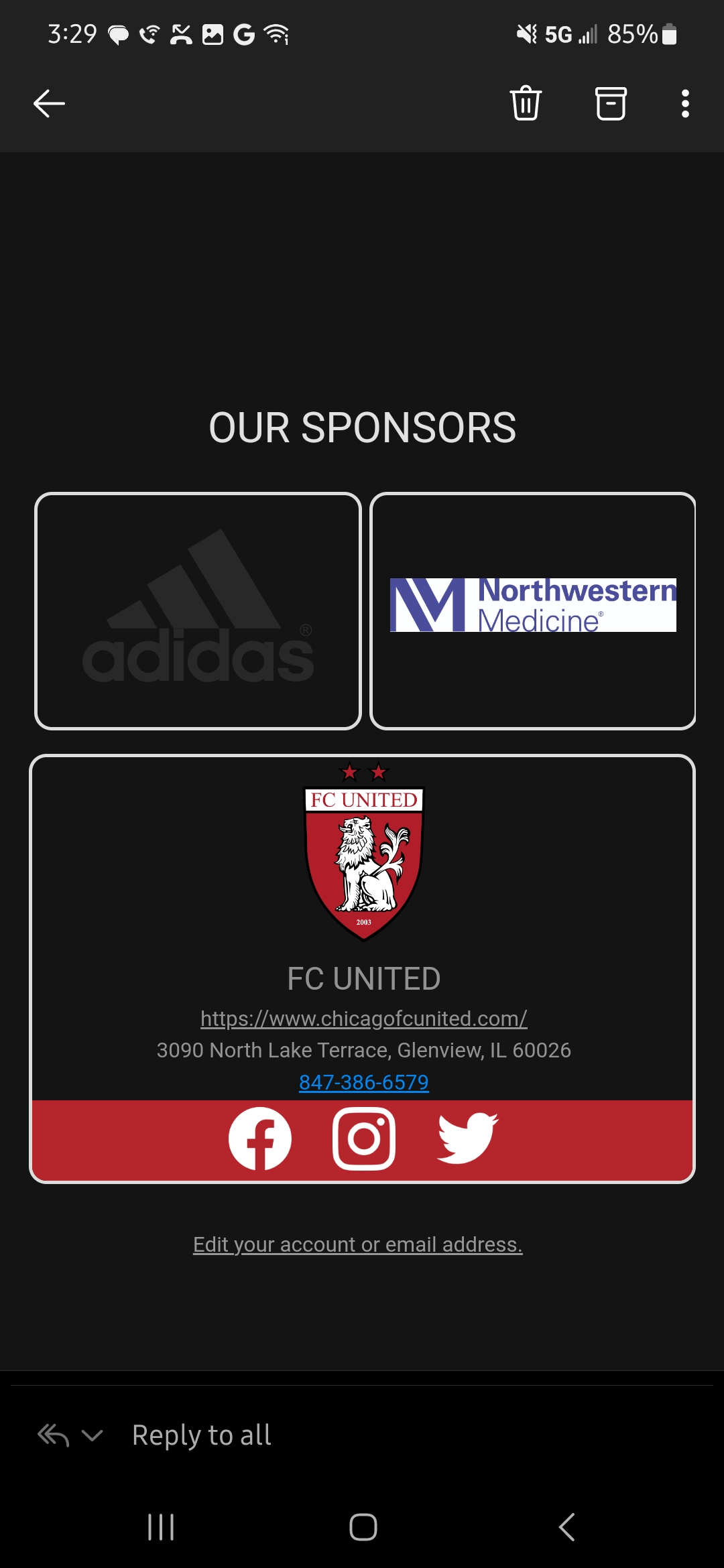The image size is (724, 1568).
Task: Open FC United's Instagram profile
Action: 364,1138
